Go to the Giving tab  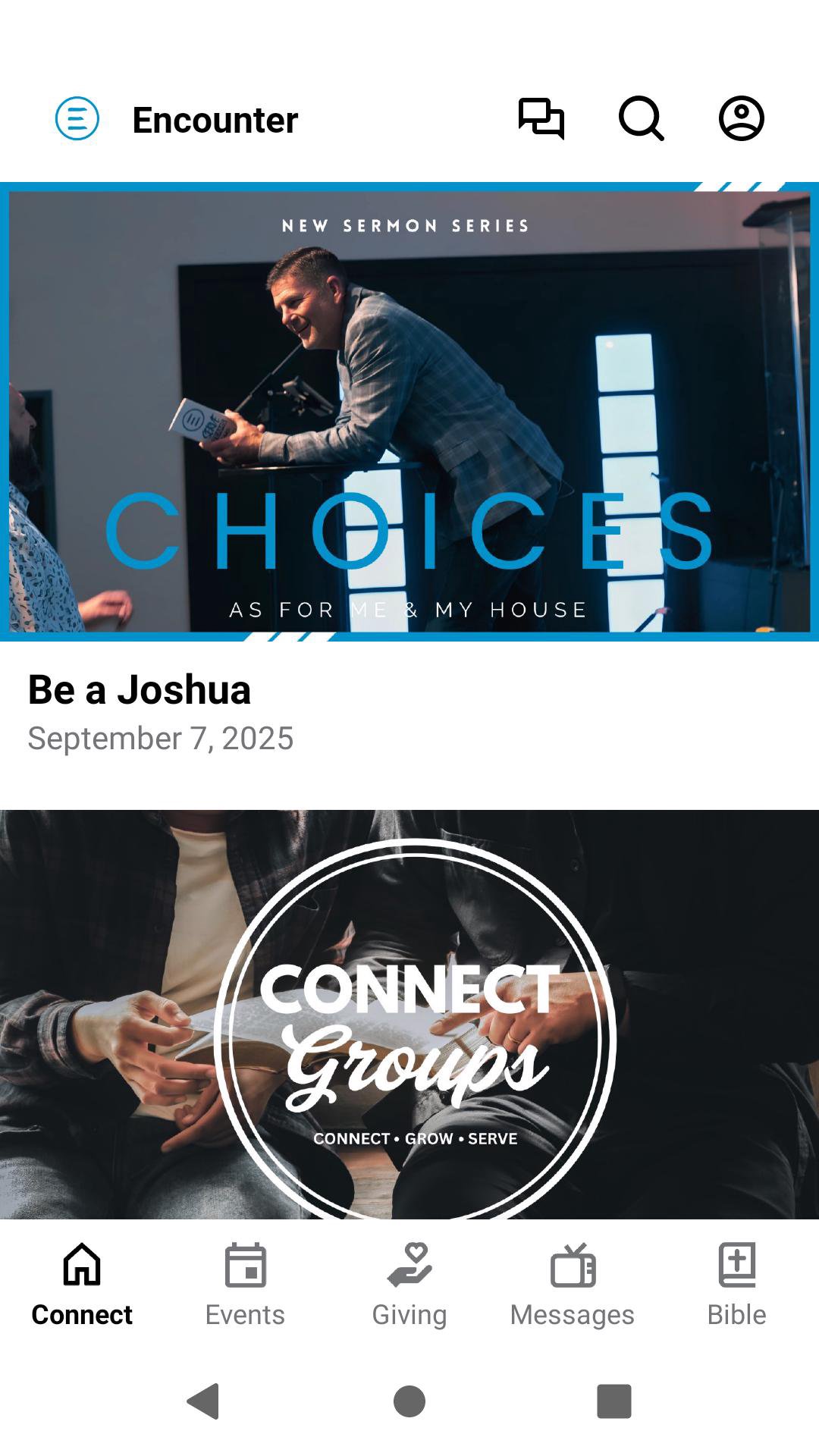(x=409, y=1283)
